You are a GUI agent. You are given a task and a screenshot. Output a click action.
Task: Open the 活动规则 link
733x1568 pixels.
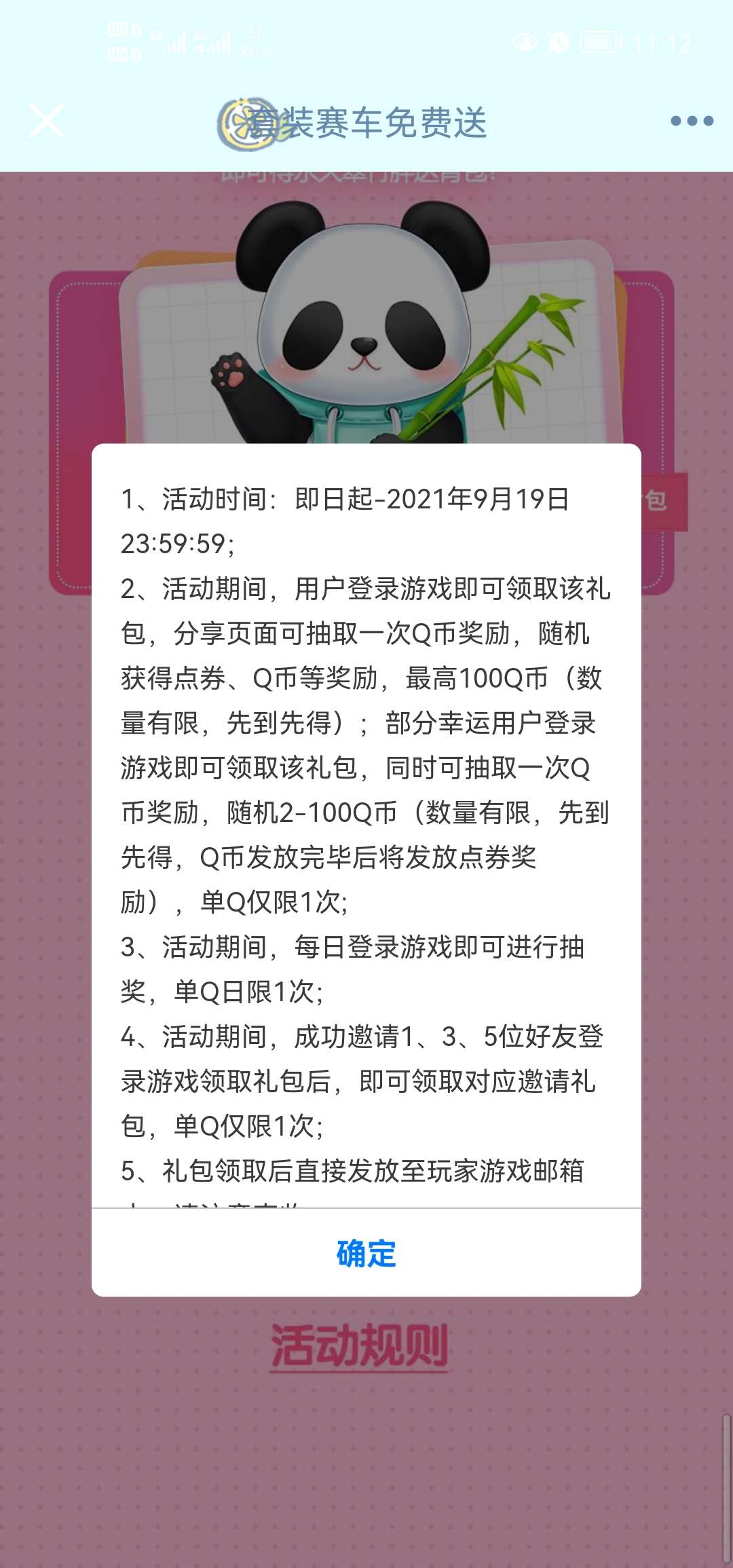(x=359, y=1346)
